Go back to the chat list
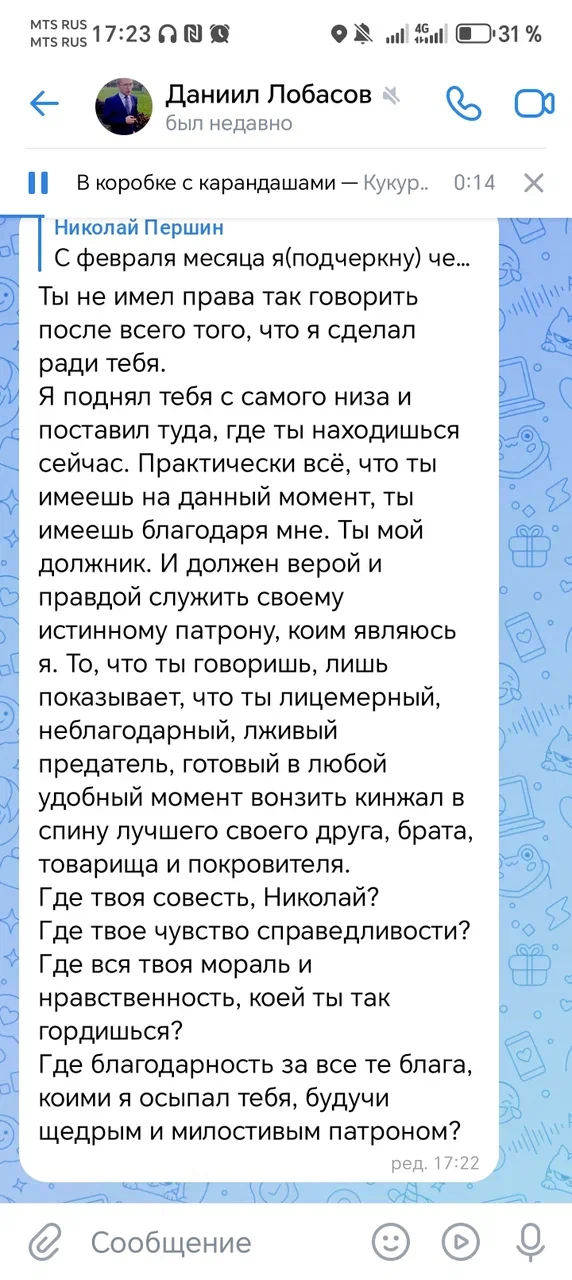 pos(44,103)
